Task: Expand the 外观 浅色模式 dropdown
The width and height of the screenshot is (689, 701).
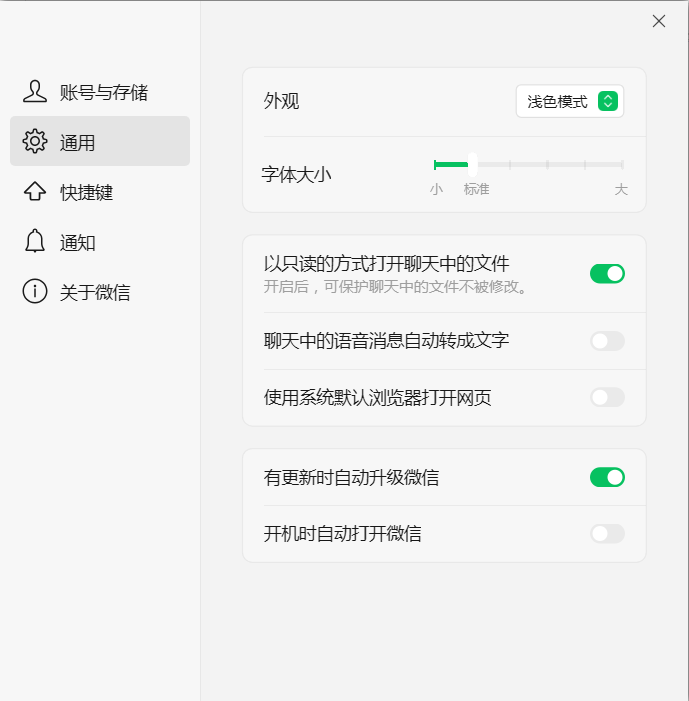Action: (570, 101)
